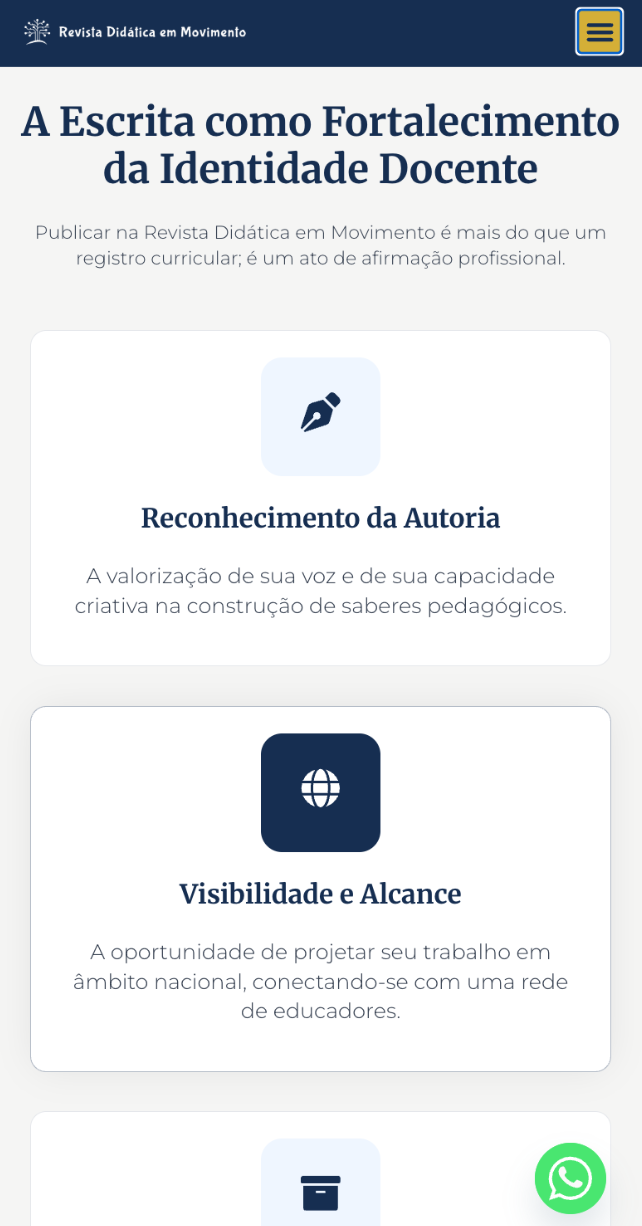This screenshot has height=1226, width=642.
Task: Open the hamburger navigation menu
Action: (599, 32)
